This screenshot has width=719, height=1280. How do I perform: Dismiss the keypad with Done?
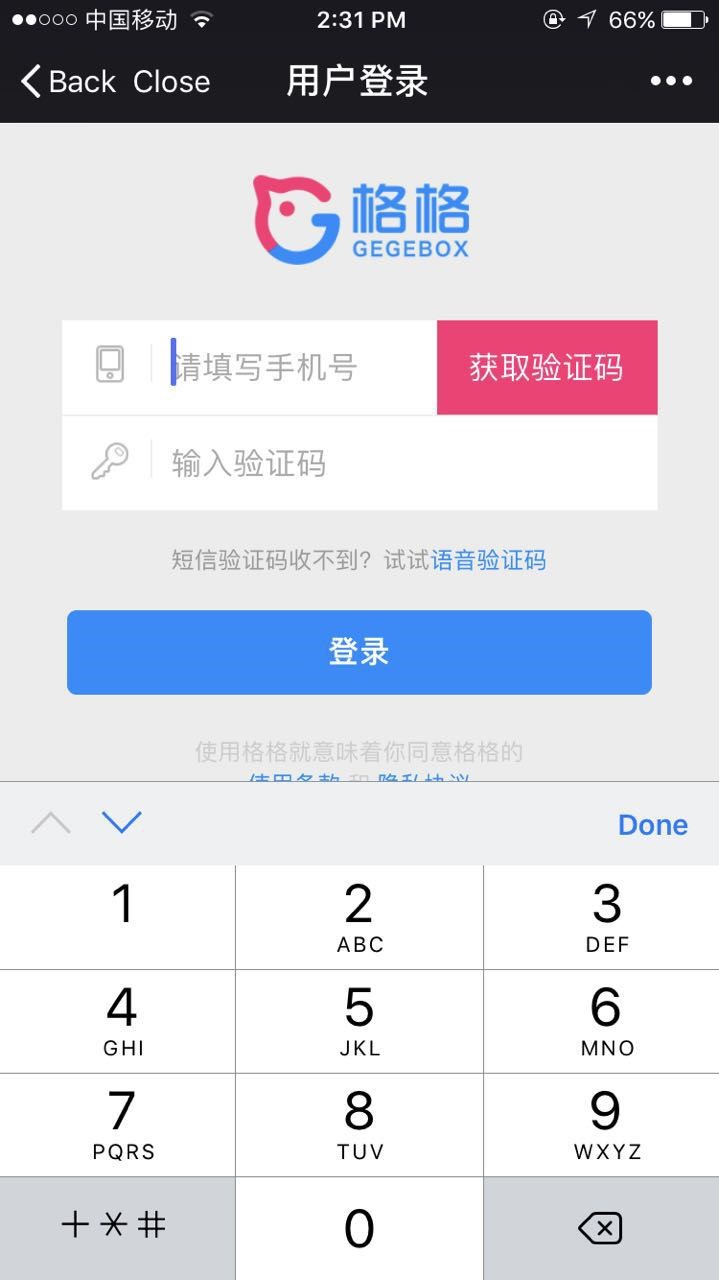(653, 825)
